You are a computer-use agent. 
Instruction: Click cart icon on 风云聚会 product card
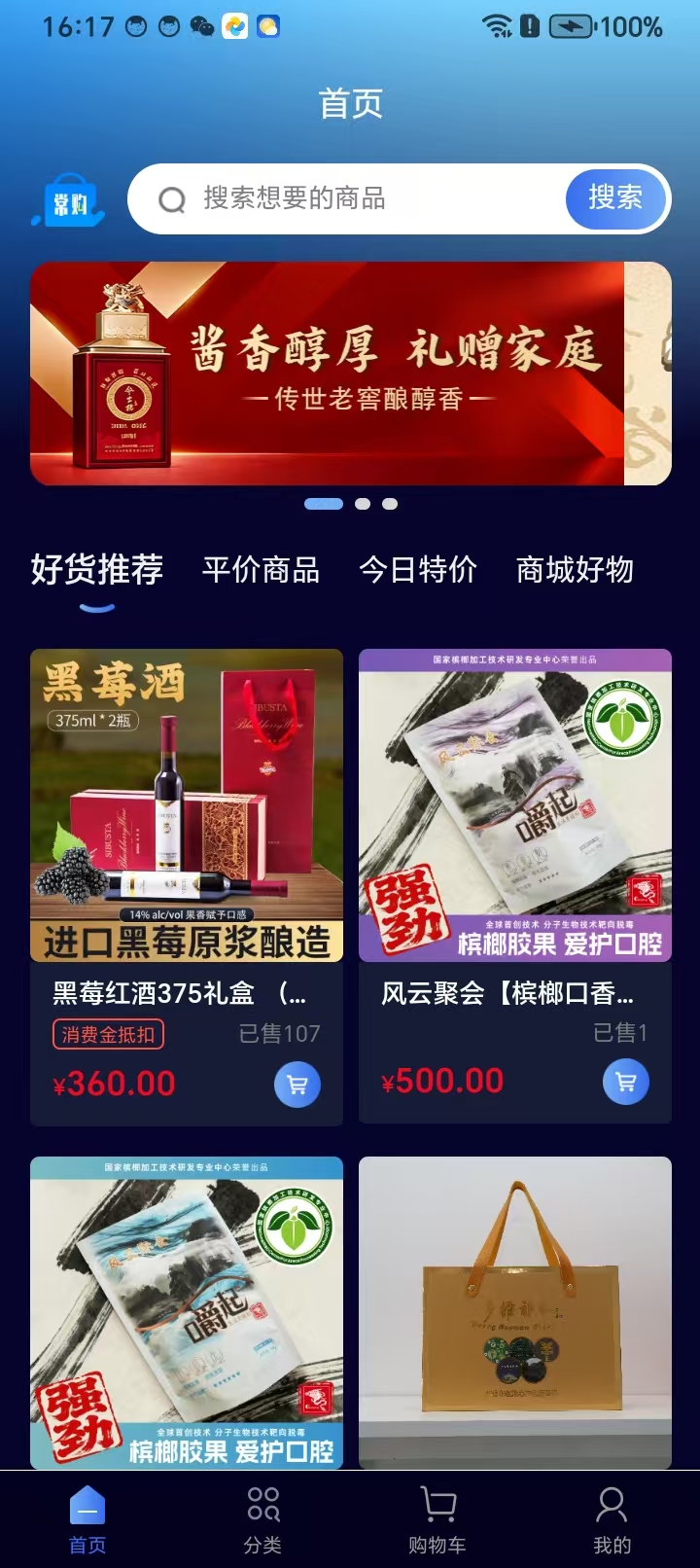[625, 1082]
